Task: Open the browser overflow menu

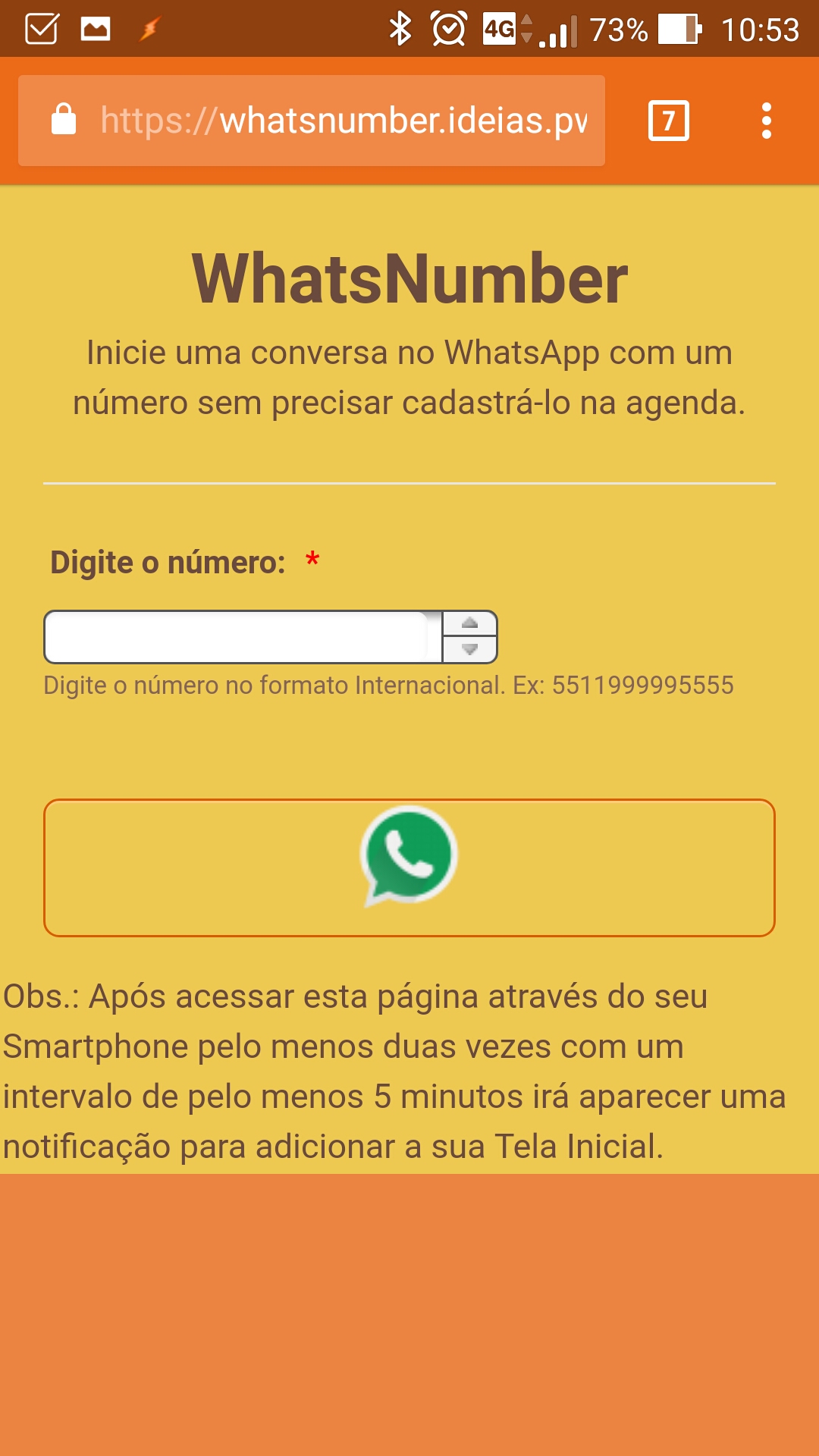Action: 767,121
